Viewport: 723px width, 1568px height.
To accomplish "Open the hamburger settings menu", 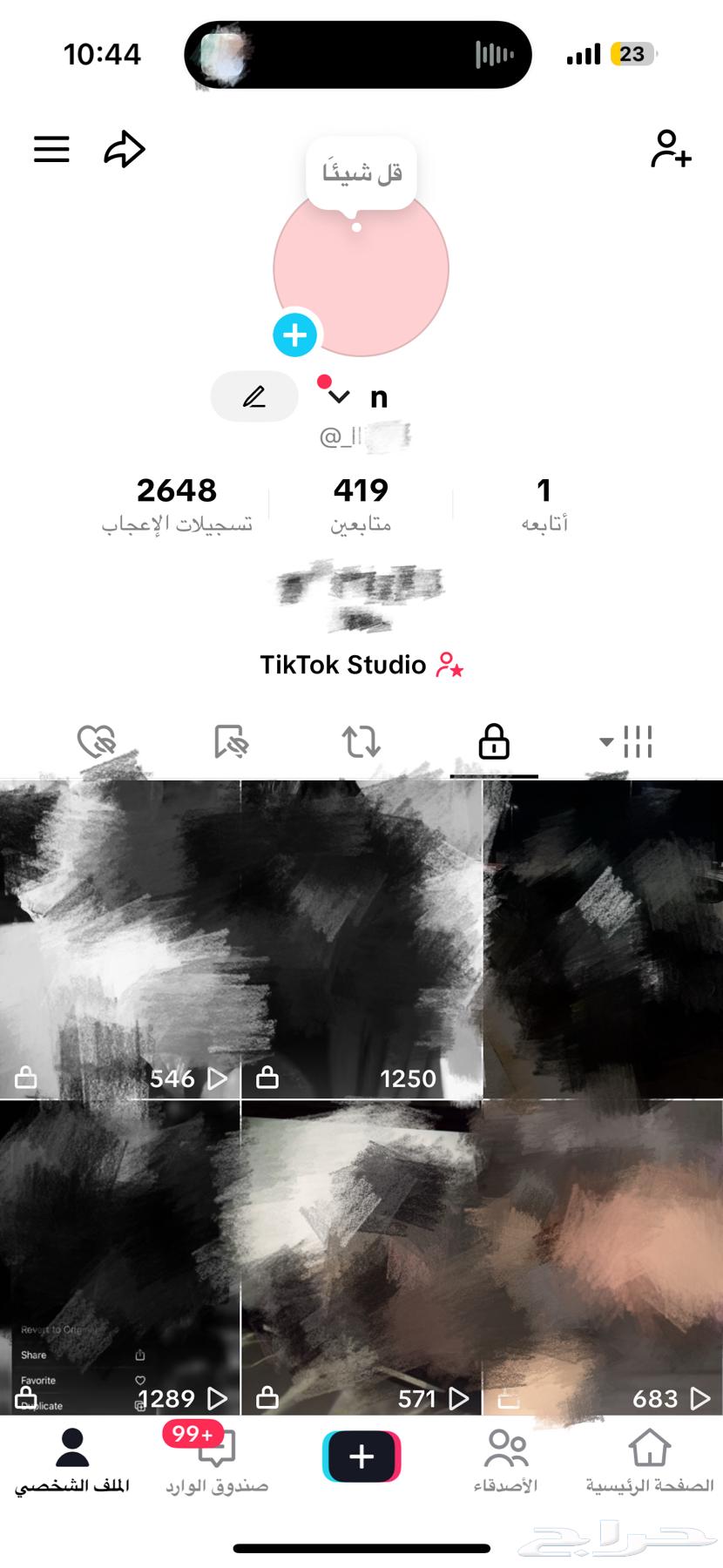I will click(51, 149).
